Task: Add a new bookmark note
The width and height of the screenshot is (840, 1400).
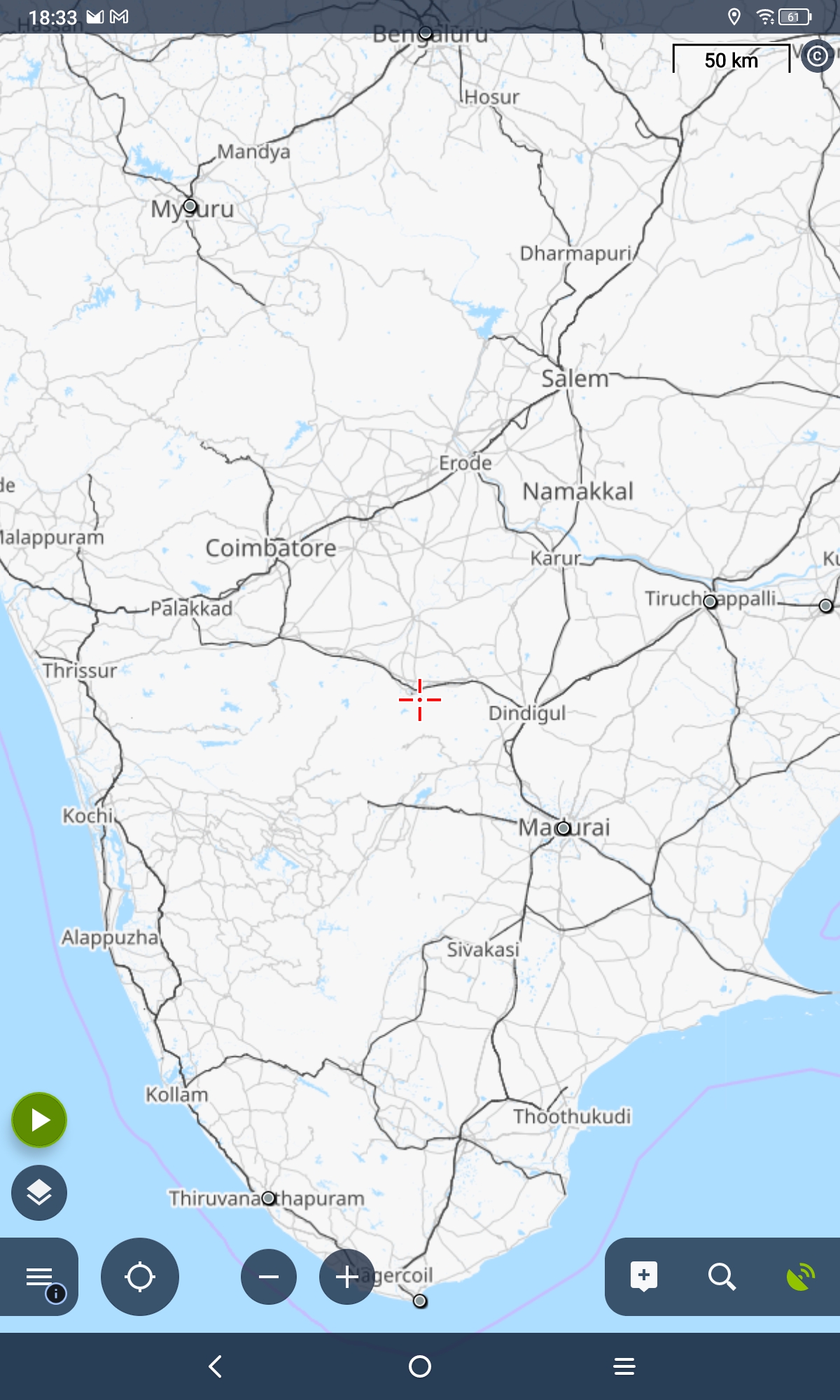Action: 644,1277
